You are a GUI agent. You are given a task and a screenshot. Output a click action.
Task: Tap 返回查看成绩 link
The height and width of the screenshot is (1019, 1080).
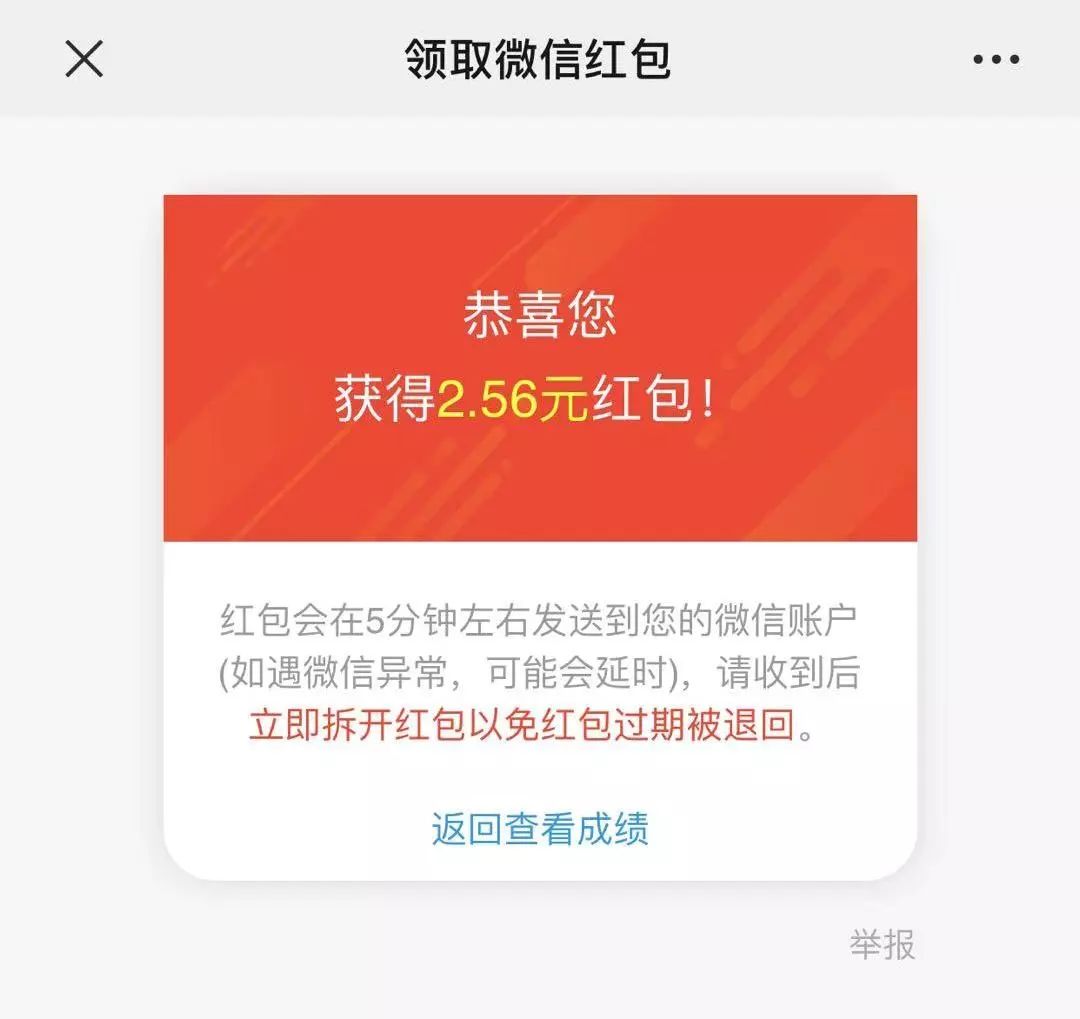point(540,829)
